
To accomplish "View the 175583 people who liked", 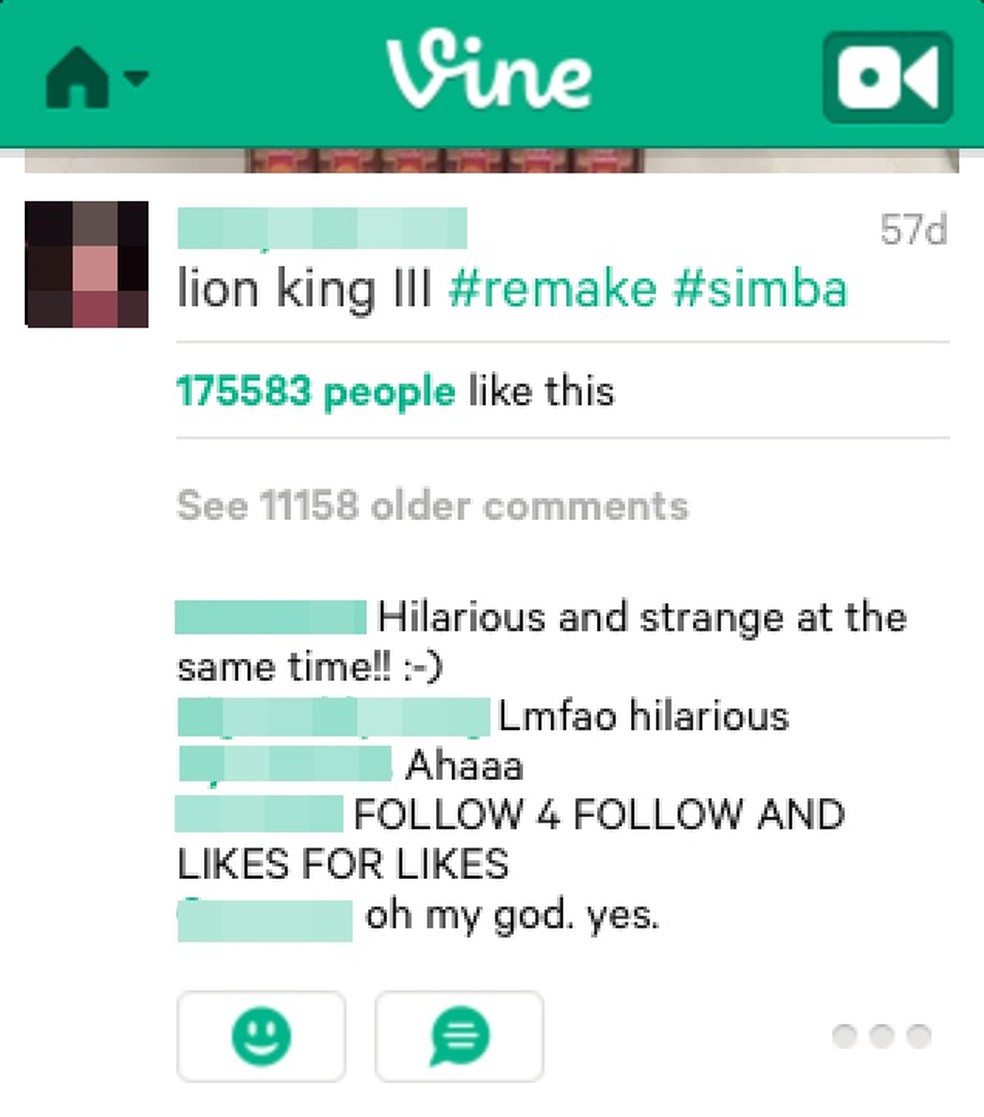I will coord(315,391).
